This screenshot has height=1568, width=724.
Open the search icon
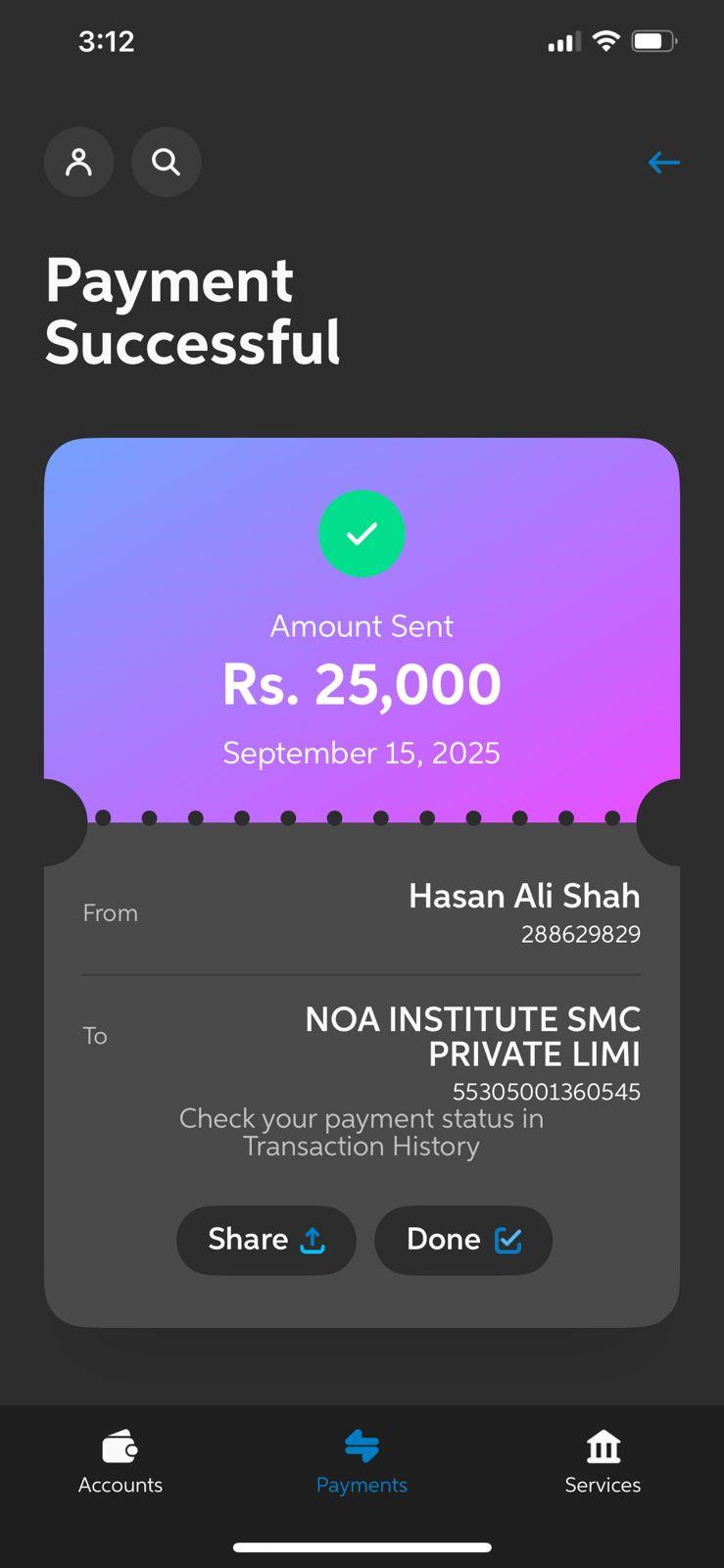[167, 162]
